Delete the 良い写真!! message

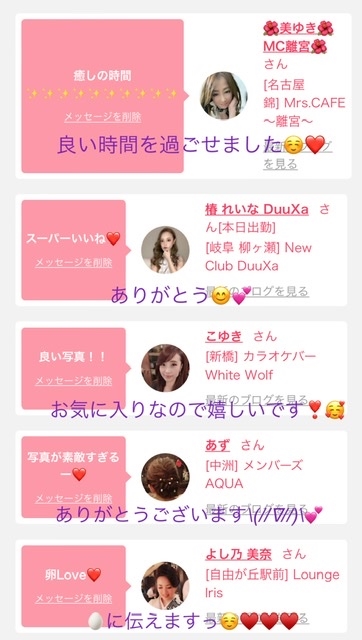73,381
